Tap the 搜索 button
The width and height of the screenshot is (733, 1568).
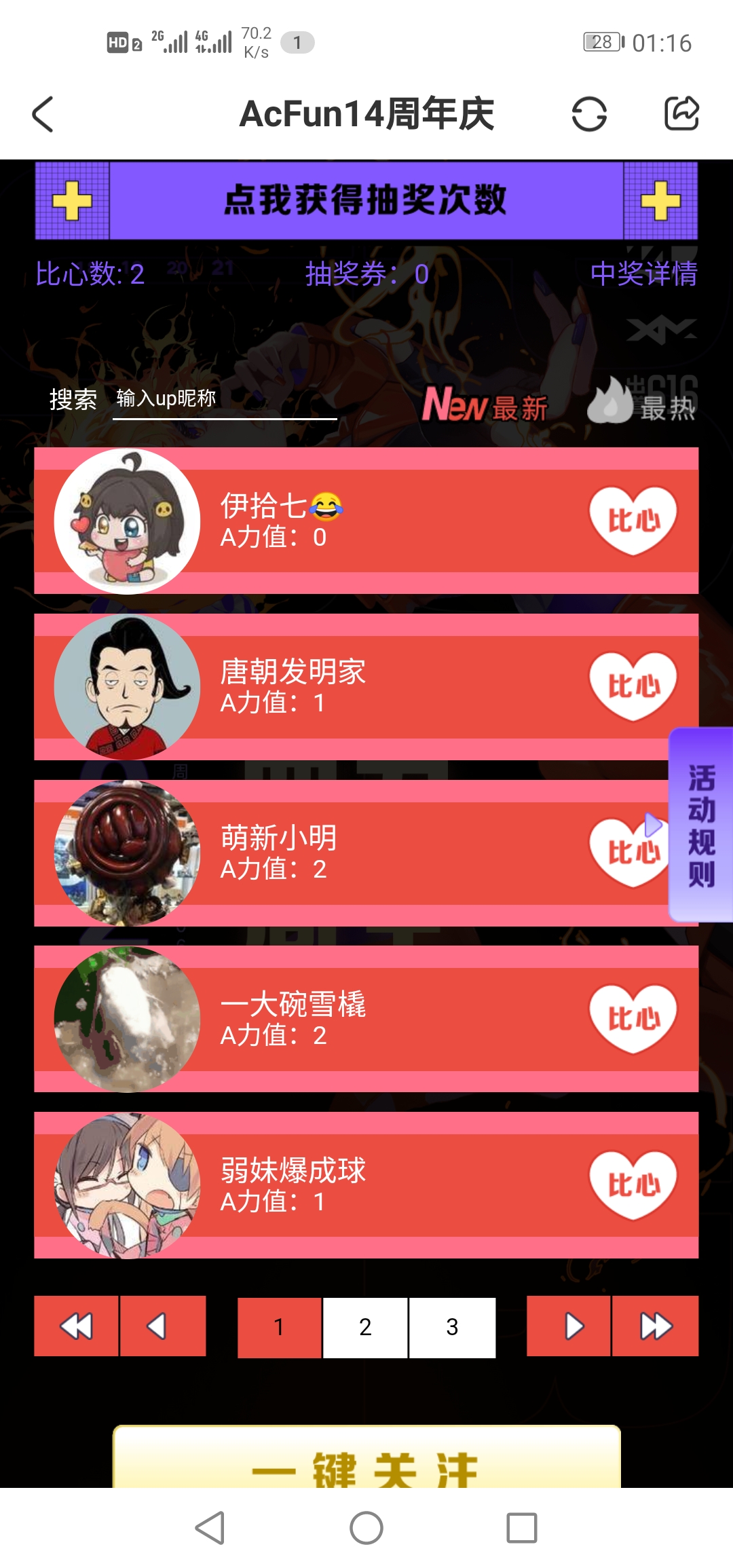[x=73, y=399]
